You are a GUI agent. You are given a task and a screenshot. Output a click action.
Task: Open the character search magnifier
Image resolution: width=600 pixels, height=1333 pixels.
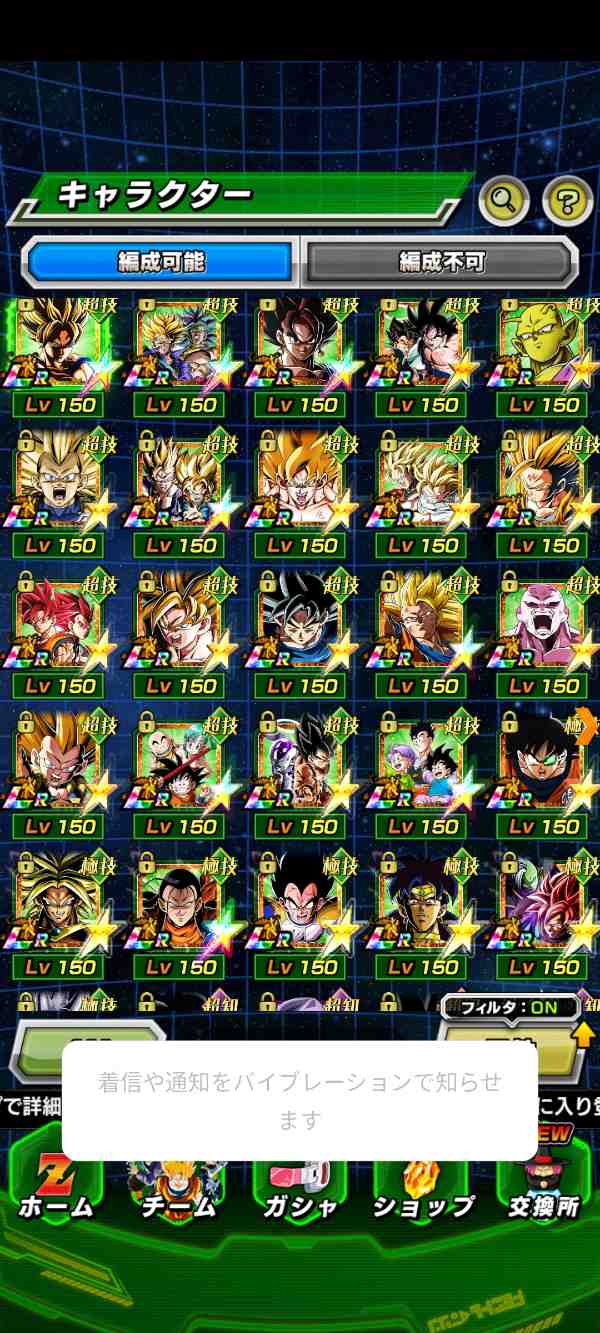pyautogui.click(x=503, y=201)
